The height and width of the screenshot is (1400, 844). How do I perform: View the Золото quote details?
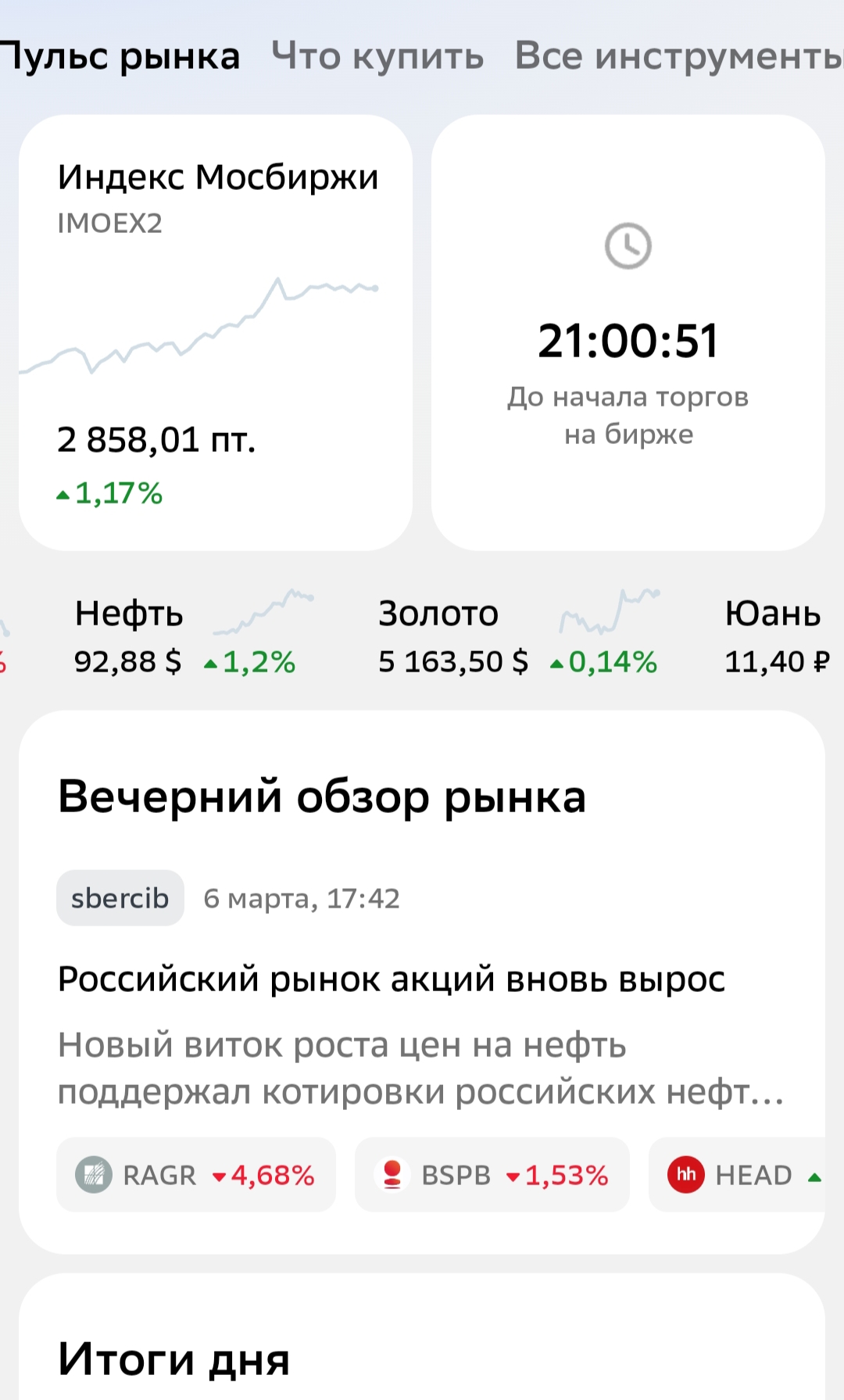(x=517, y=637)
